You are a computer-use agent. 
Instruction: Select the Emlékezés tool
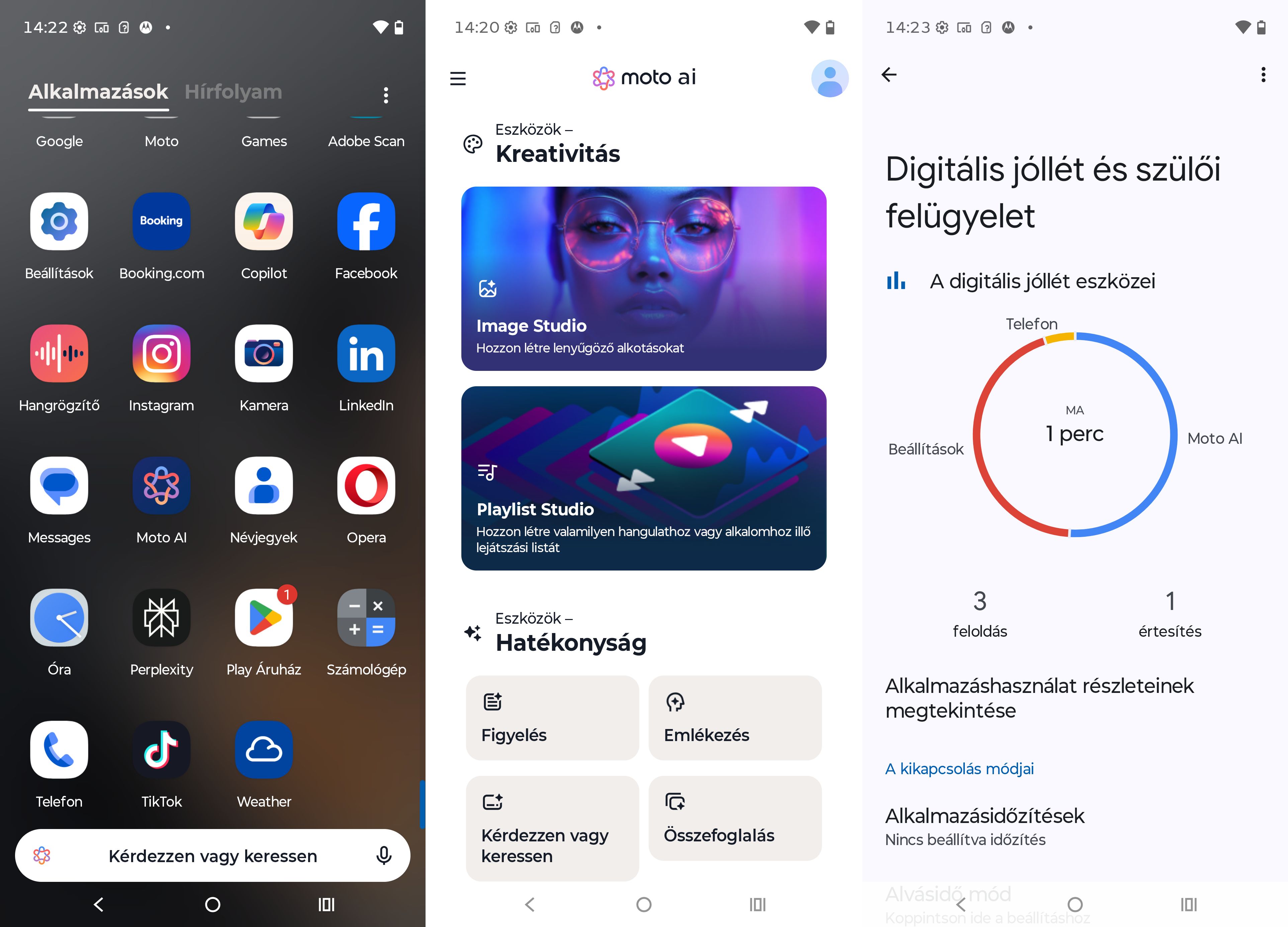coord(735,718)
